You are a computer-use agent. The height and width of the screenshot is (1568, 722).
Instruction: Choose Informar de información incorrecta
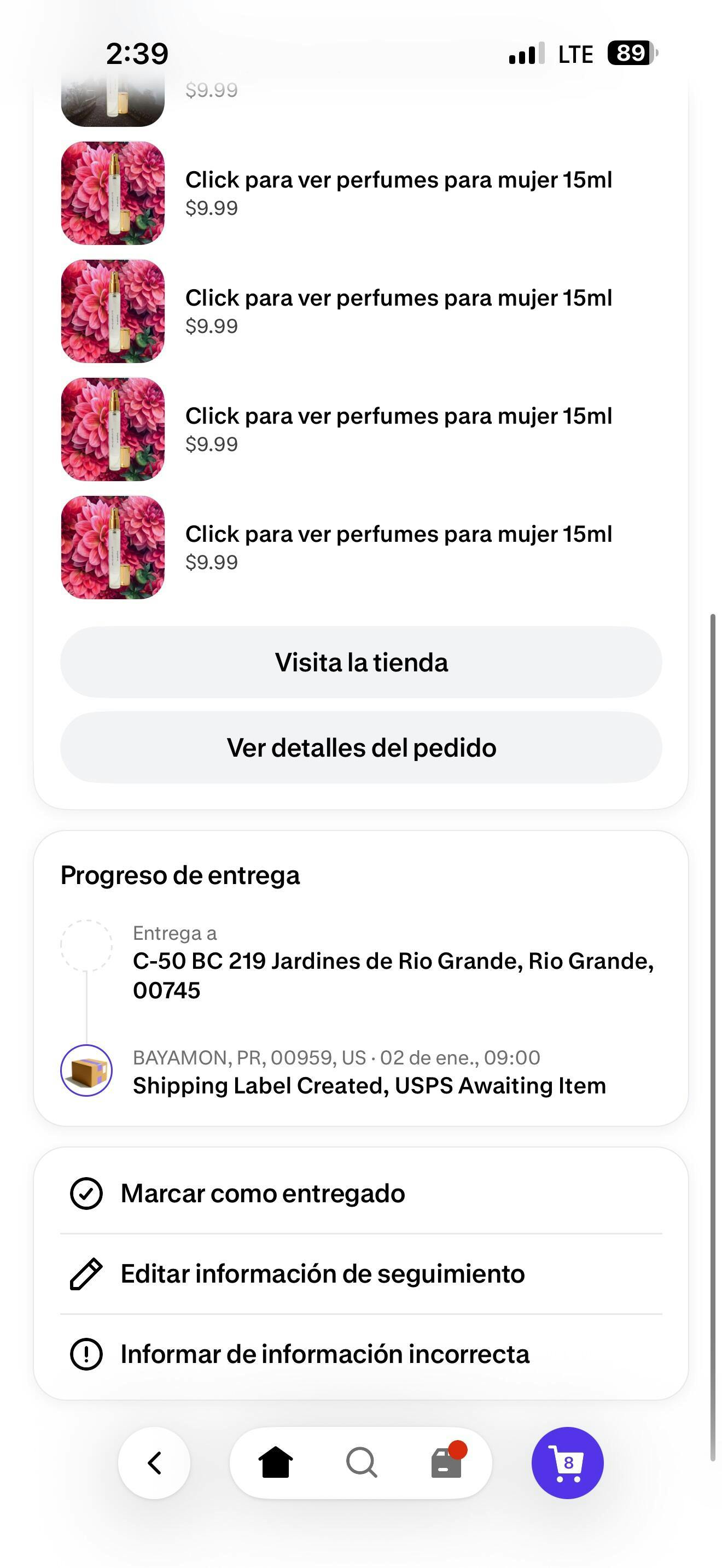(325, 1354)
